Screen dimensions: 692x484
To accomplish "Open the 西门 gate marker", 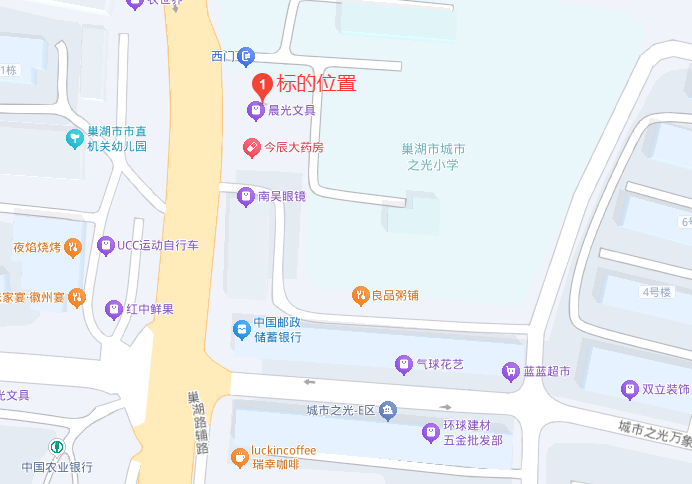I will pyautogui.click(x=246, y=56).
